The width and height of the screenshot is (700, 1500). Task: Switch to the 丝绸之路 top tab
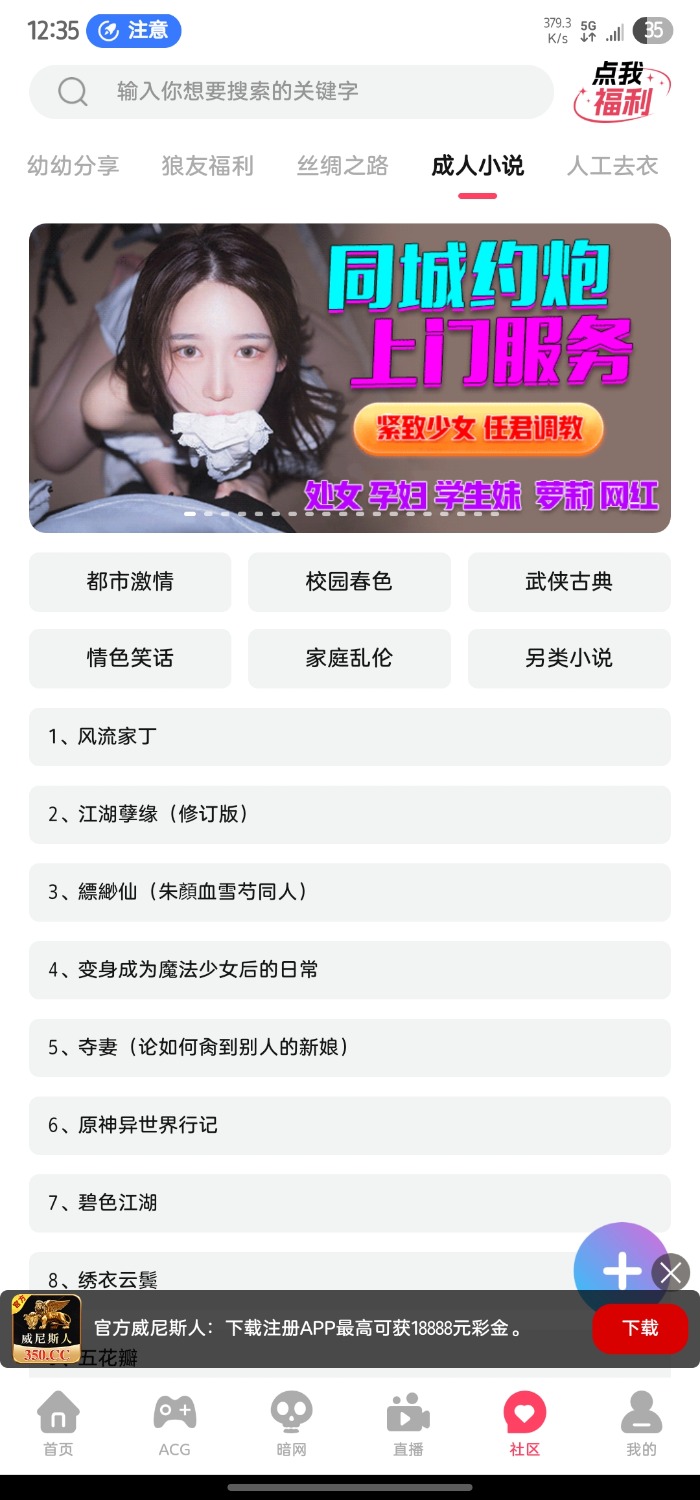342,166
